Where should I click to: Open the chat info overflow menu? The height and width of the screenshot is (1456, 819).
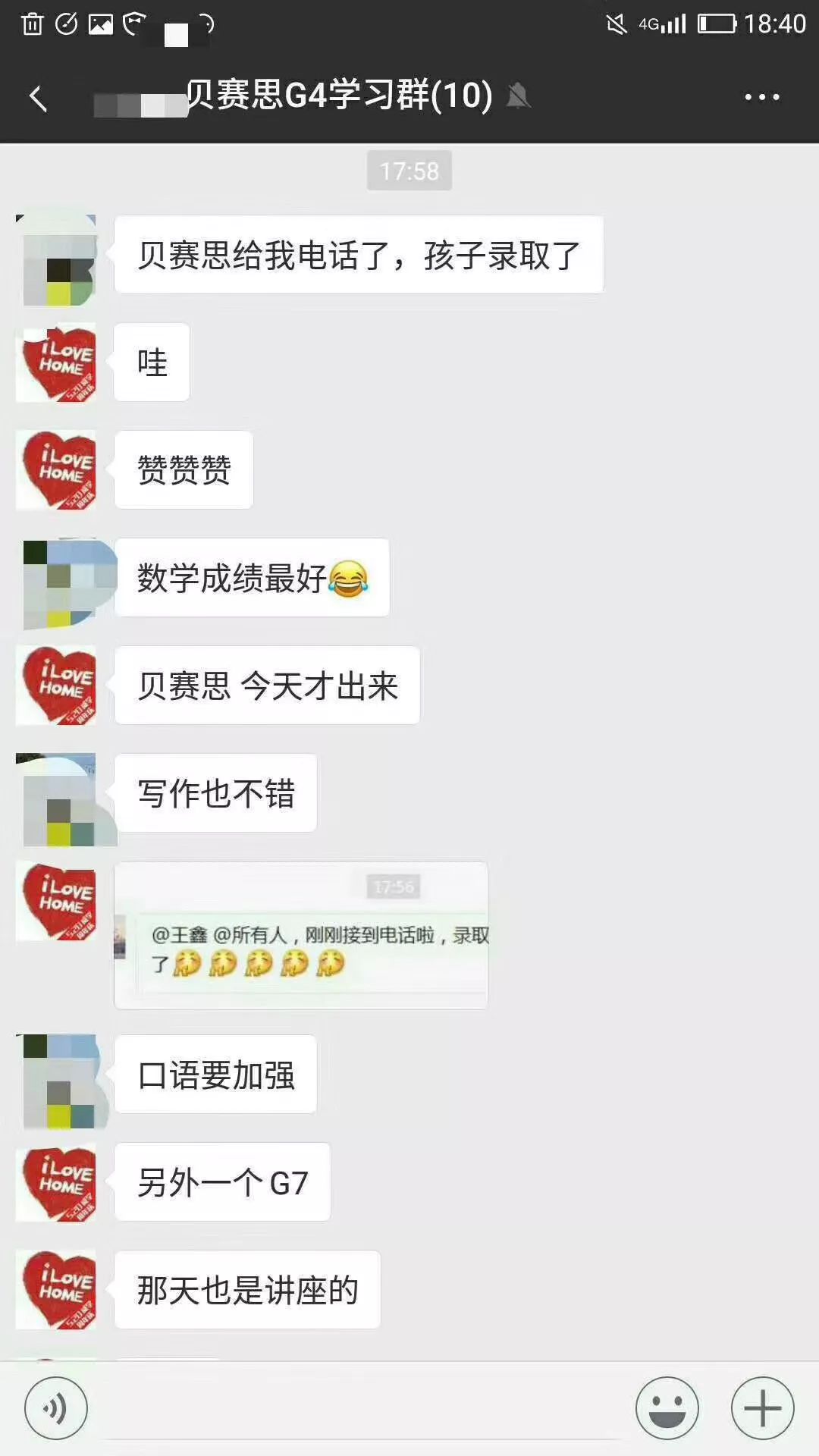[761, 97]
